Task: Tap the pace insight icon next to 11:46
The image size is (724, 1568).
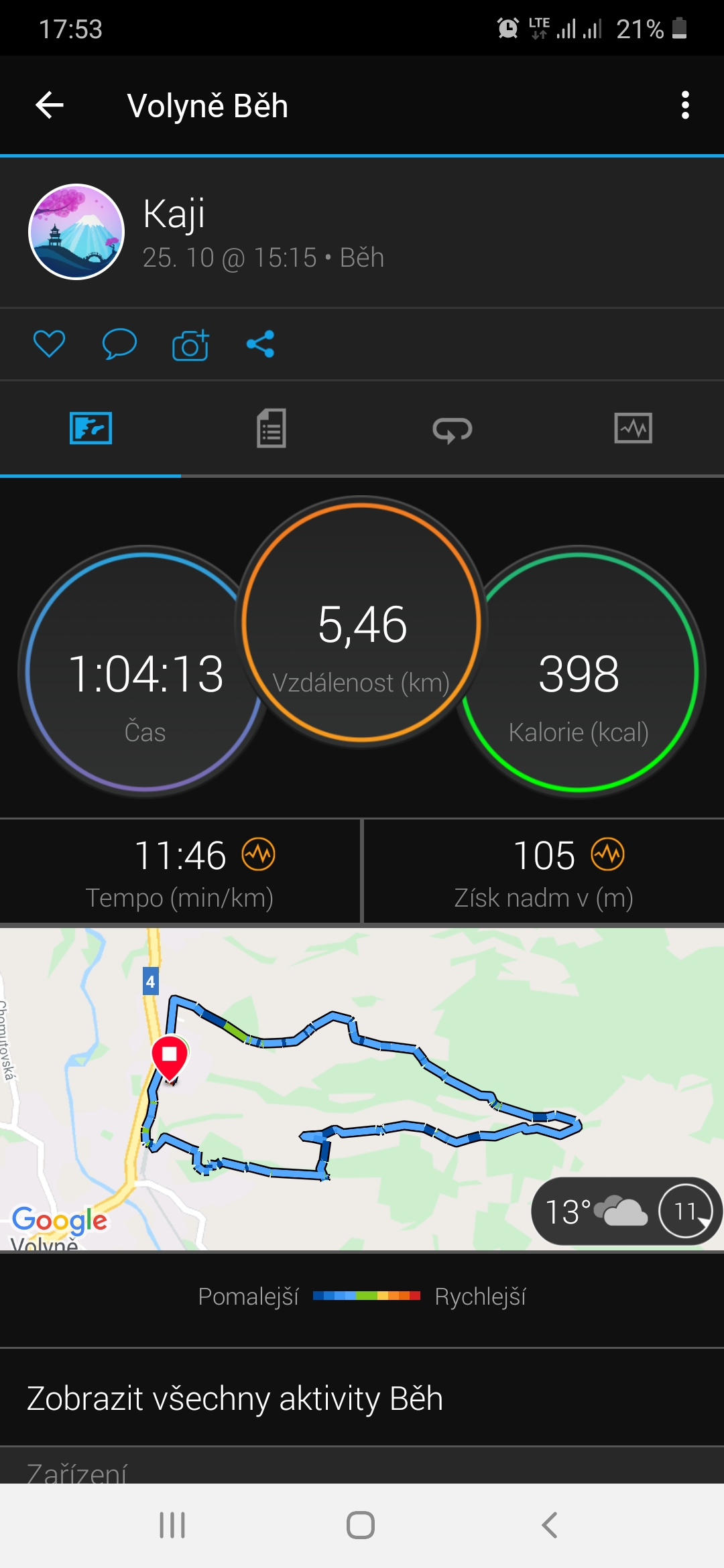Action: (x=258, y=854)
